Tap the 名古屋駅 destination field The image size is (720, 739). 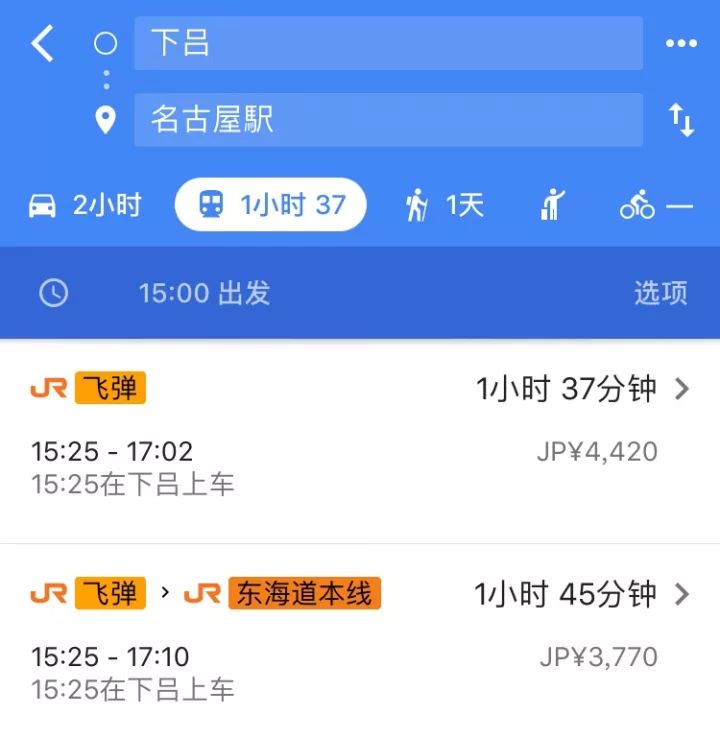(x=388, y=118)
